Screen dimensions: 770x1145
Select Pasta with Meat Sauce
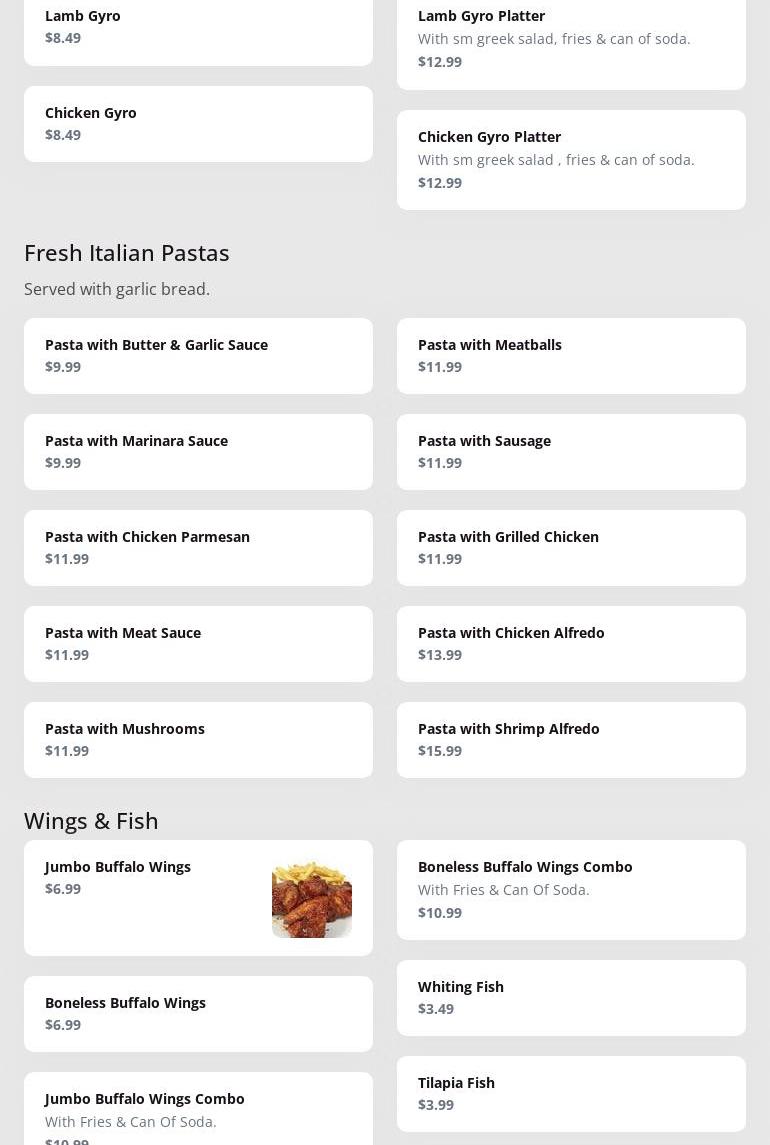tap(198, 644)
